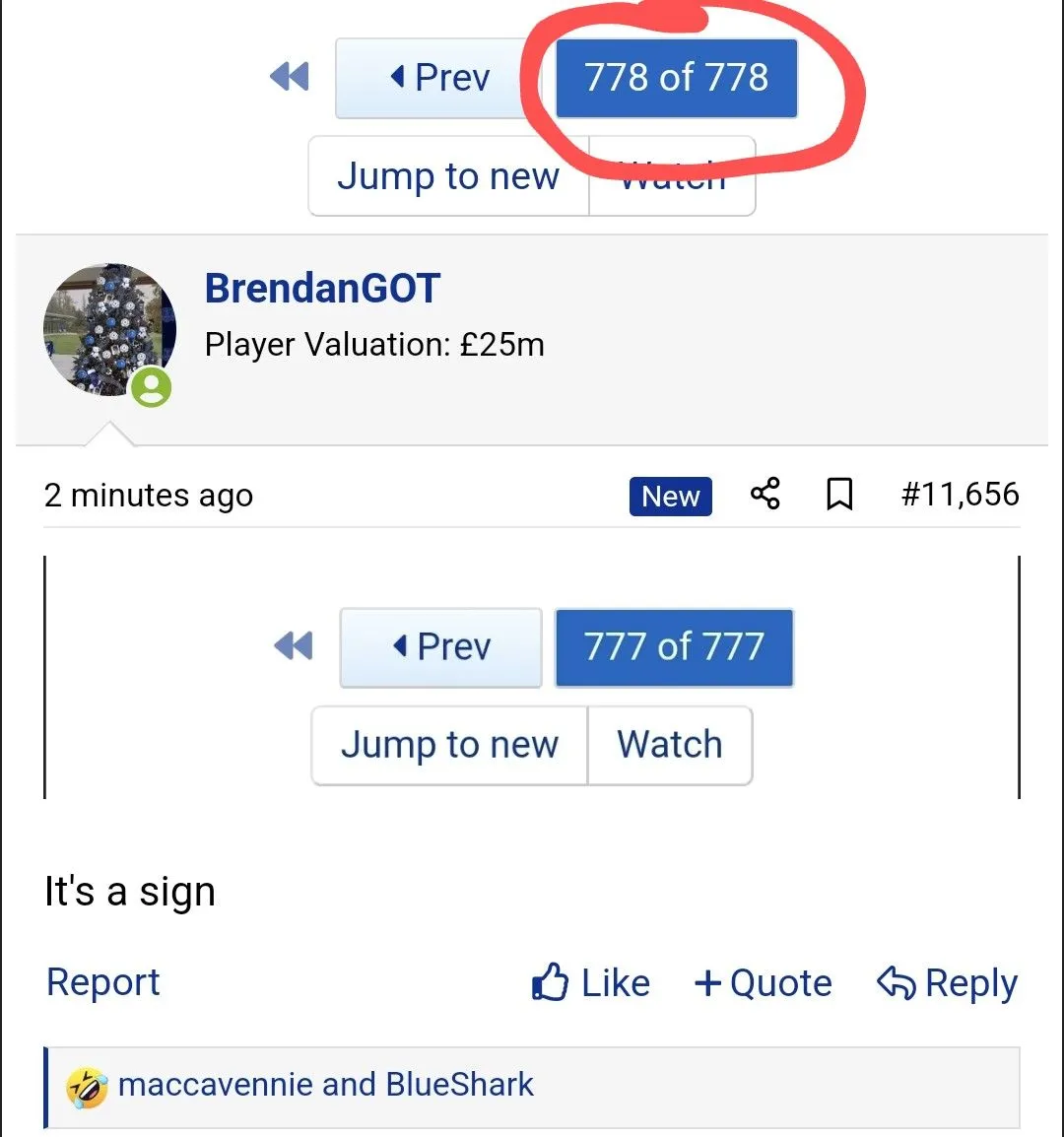Report this post
Image resolution: width=1064 pixels, height=1137 pixels.
pos(103,982)
